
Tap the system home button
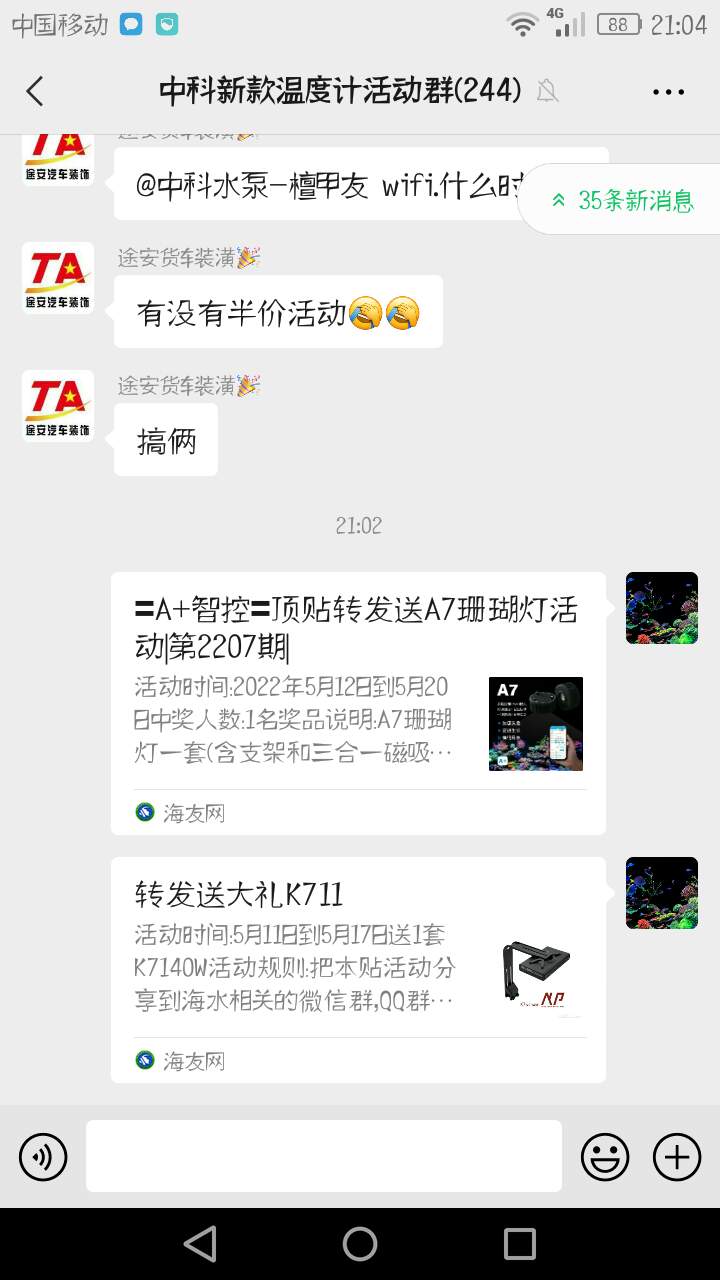pos(360,1244)
